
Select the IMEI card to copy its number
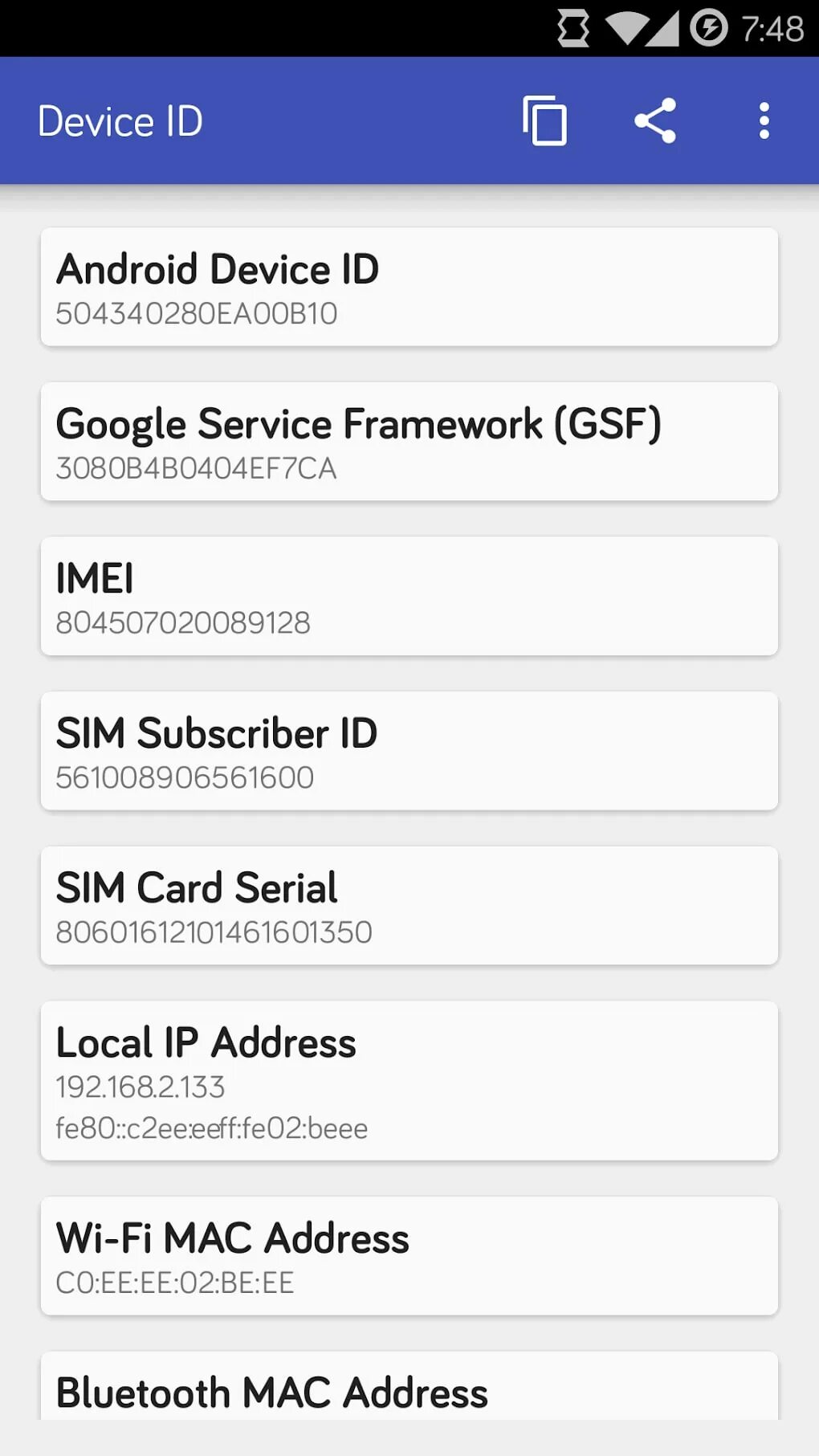(409, 595)
